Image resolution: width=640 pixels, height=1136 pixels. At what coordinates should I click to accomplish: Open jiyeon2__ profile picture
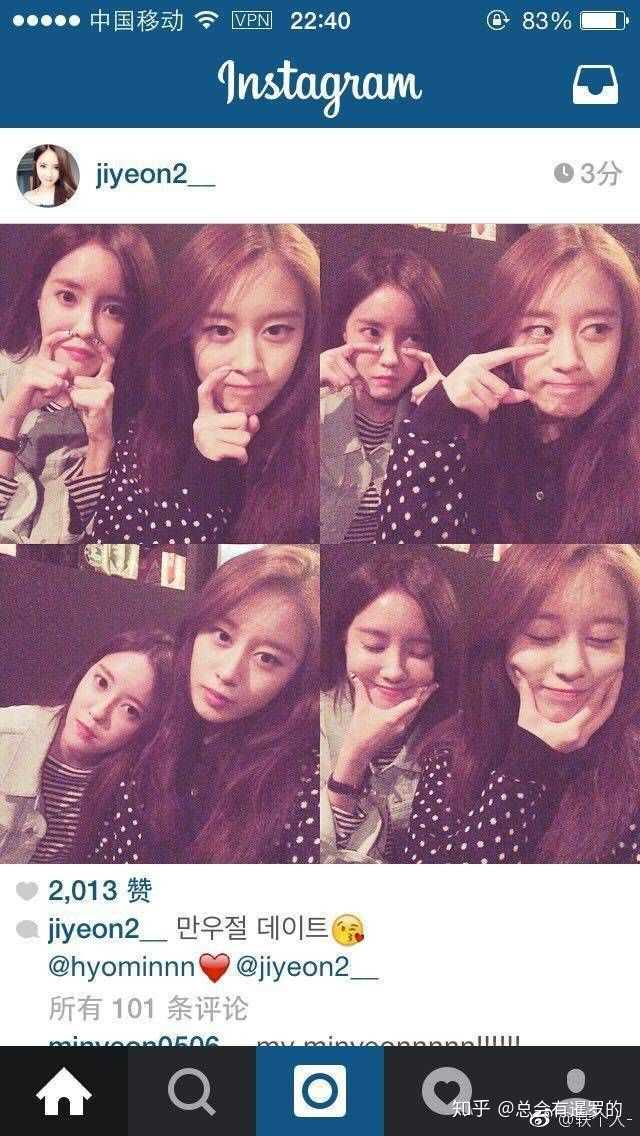pos(47,174)
